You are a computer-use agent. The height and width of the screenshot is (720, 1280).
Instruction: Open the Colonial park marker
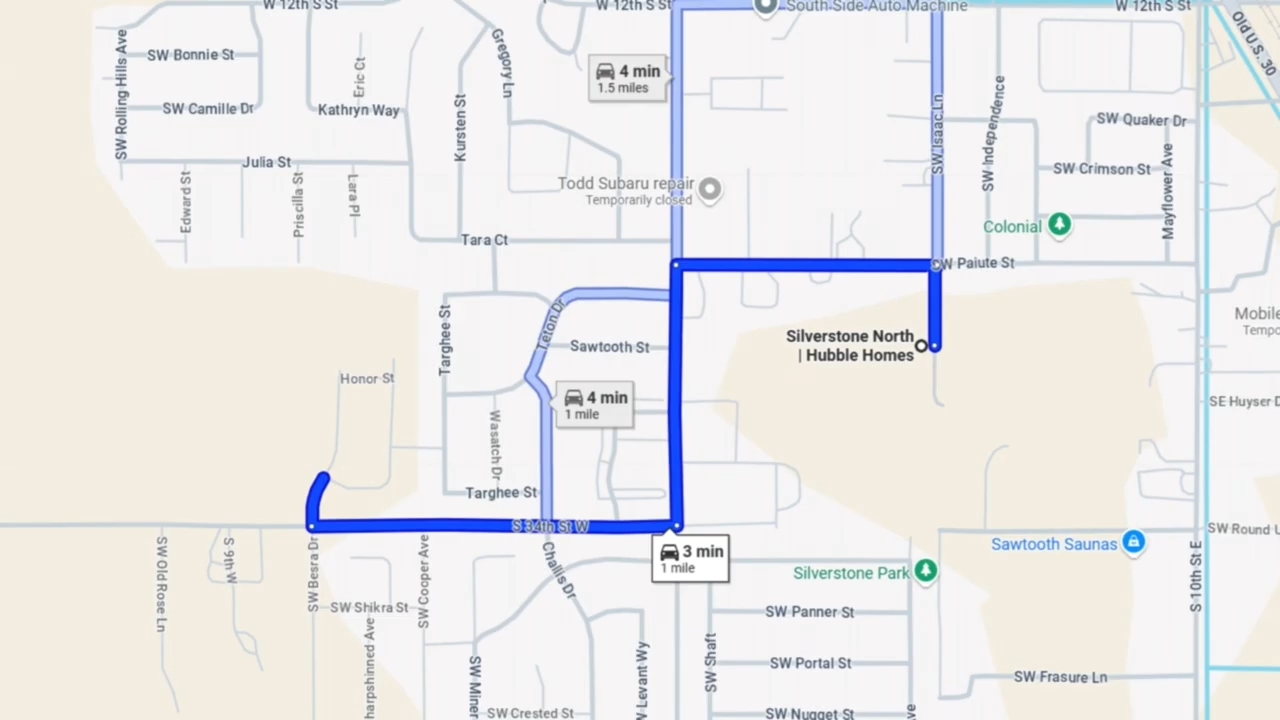pyautogui.click(x=1059, y=226)
